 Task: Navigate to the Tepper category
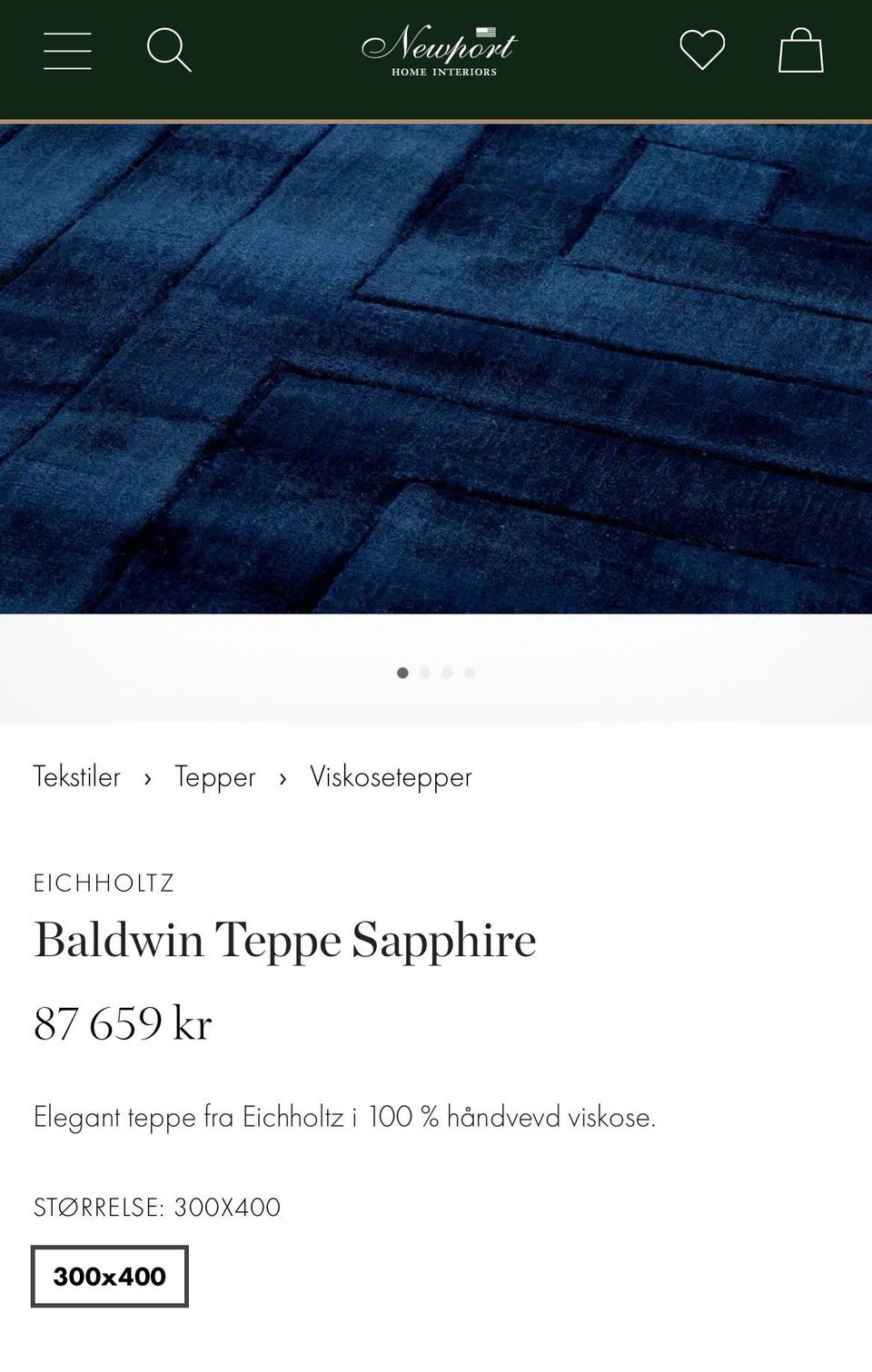coord(215,777)
